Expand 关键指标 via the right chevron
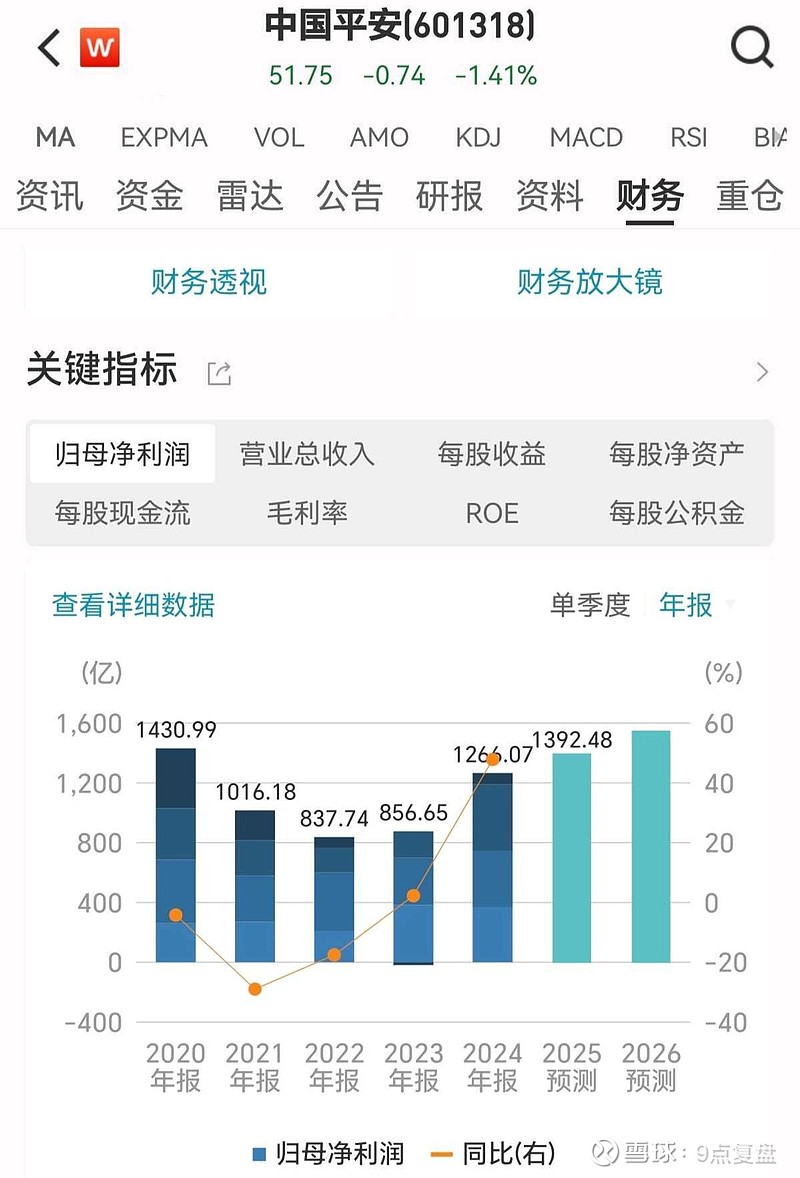Screen dimensions: 800x1178 [x=761, y=370]
